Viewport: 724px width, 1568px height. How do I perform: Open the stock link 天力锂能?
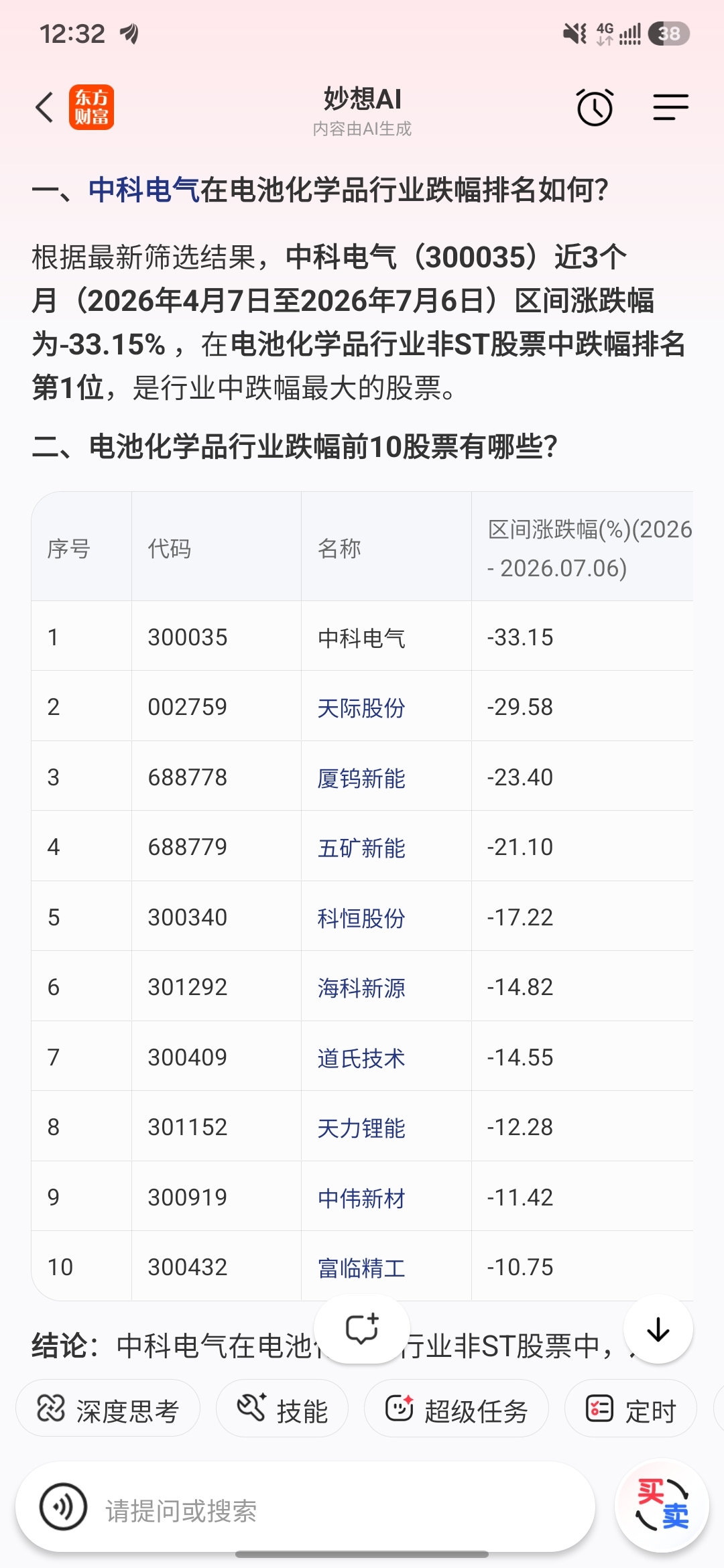(x=361, y=1128)
